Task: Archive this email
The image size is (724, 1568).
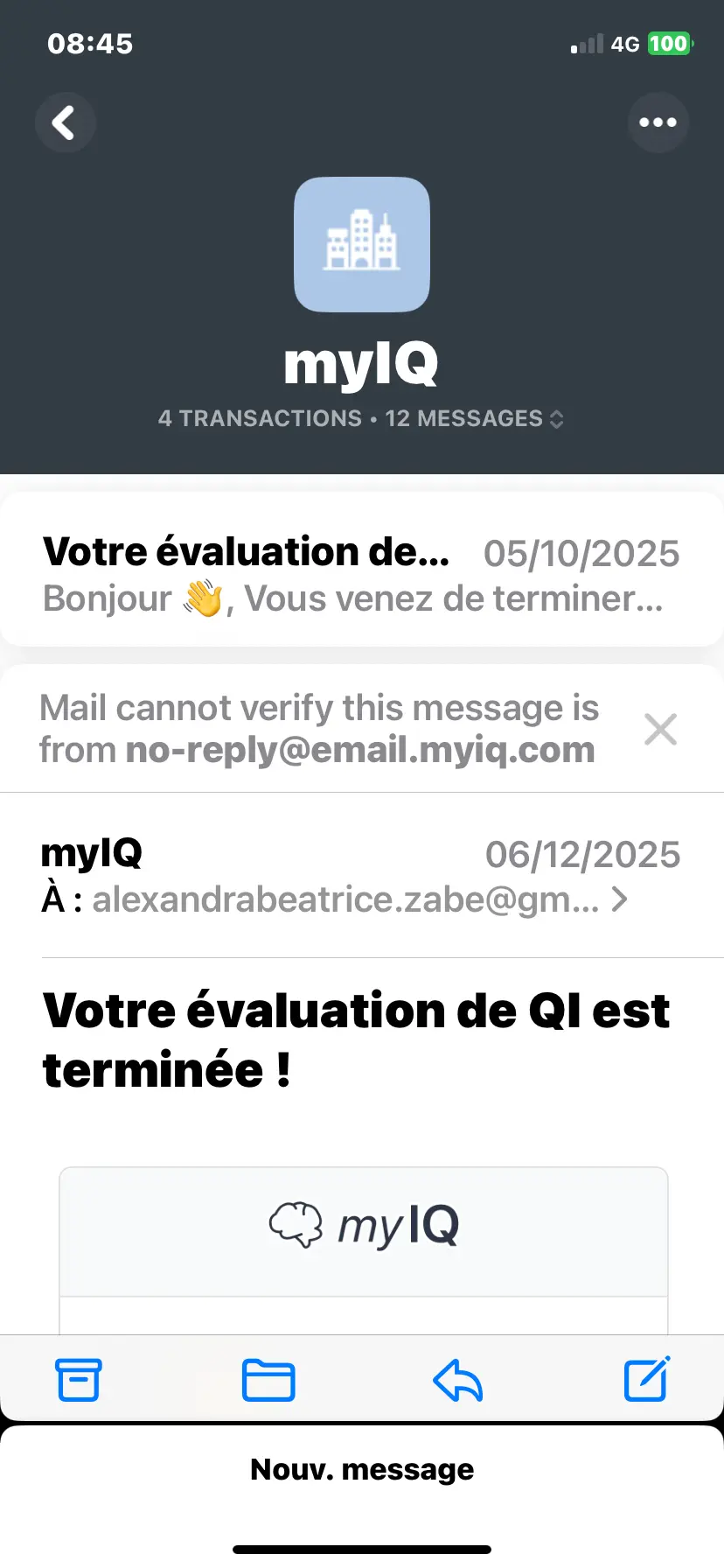Action: [79, 1380]
